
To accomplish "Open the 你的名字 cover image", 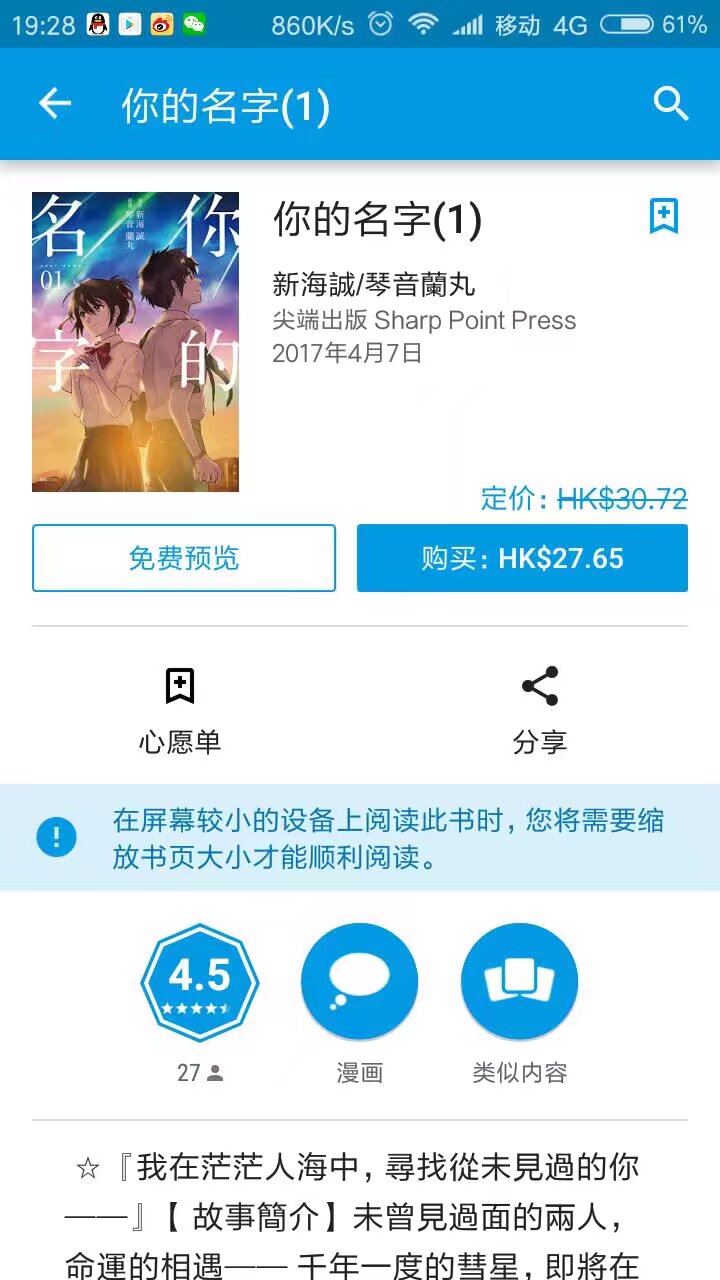I will [x=136, y=342].
